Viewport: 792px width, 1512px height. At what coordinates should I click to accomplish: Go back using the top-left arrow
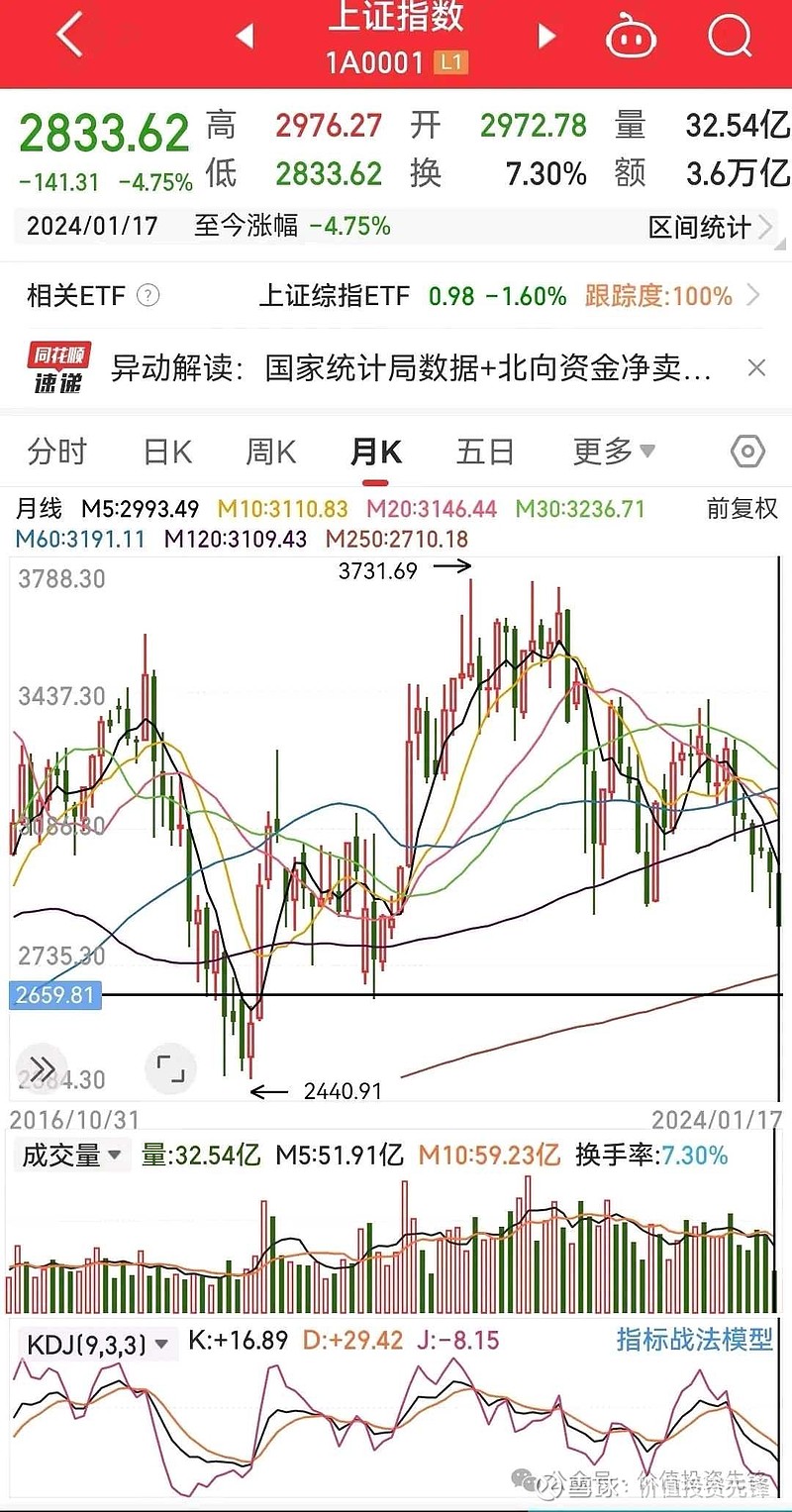coord(69,36)
